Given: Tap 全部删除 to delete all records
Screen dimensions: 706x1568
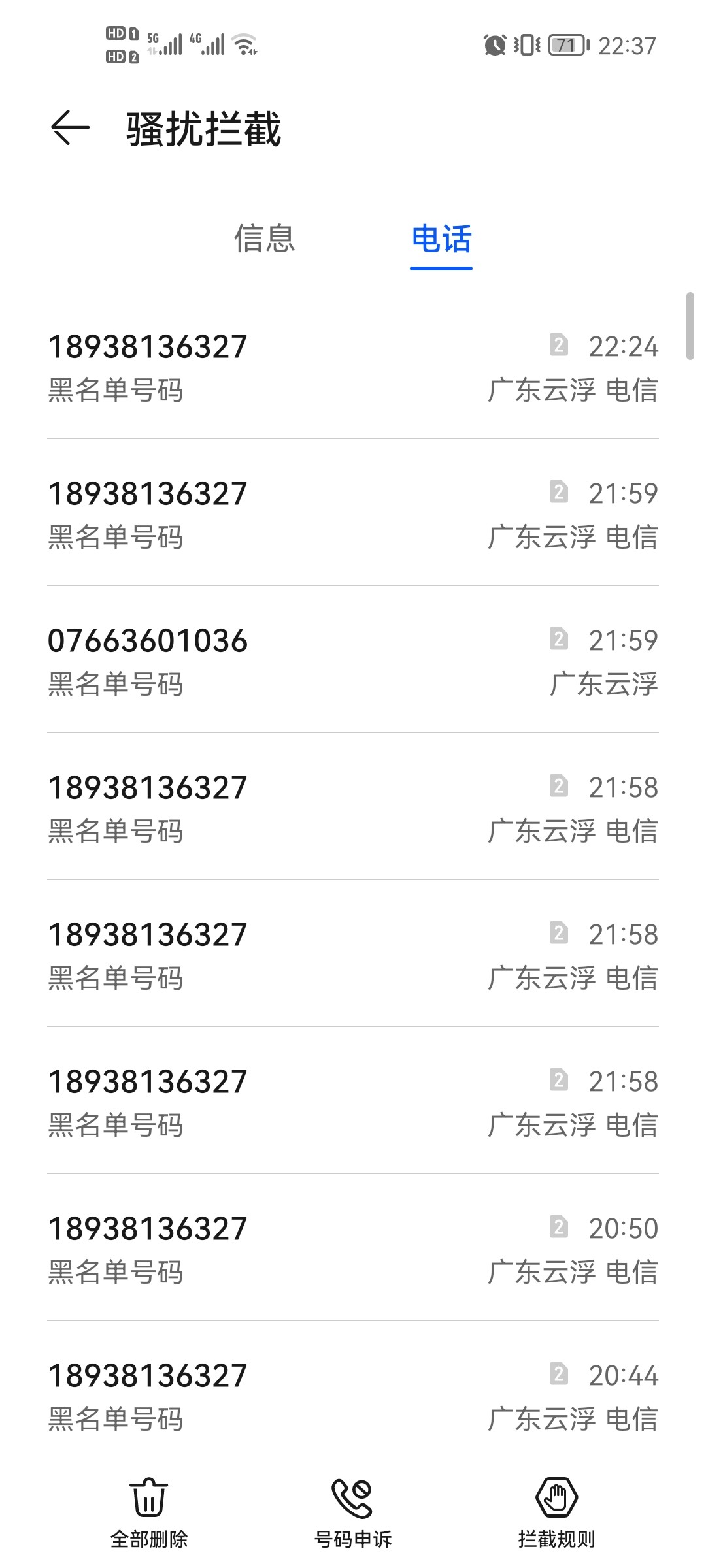Looking at the screenshot, I should [x=149, y=1512].
